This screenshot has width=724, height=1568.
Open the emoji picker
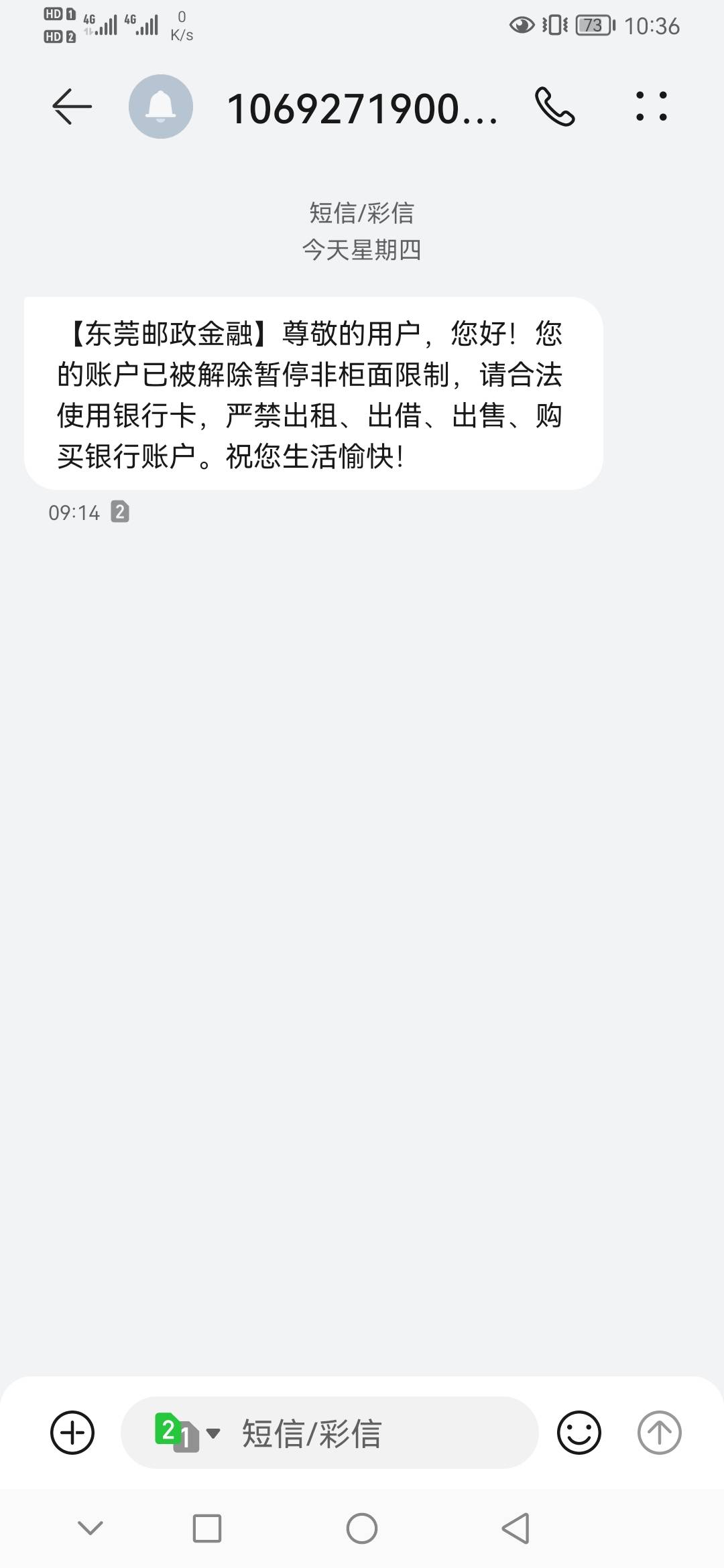[x=579, y=1433]
